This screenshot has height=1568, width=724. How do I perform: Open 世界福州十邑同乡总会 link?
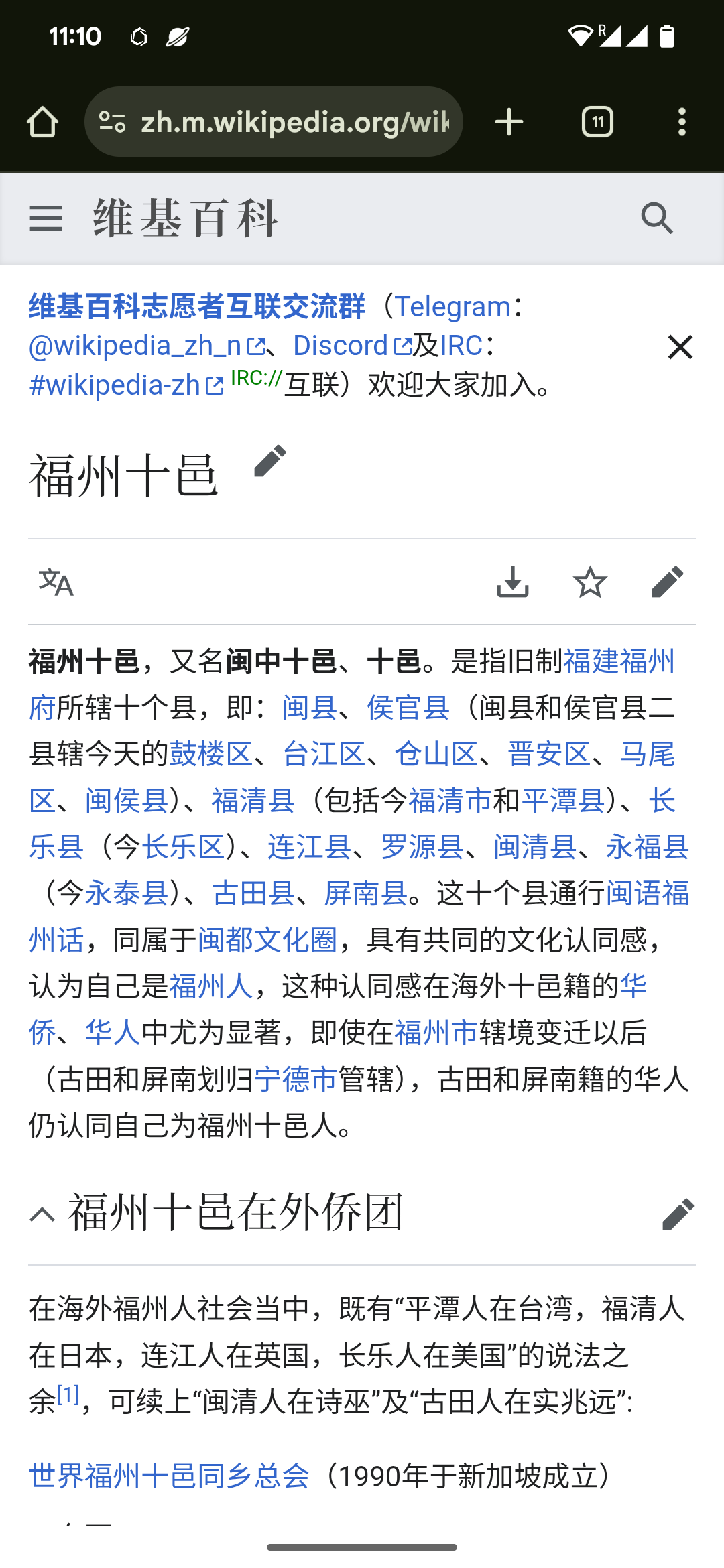pyautogui.click(x=169, y=1476)
